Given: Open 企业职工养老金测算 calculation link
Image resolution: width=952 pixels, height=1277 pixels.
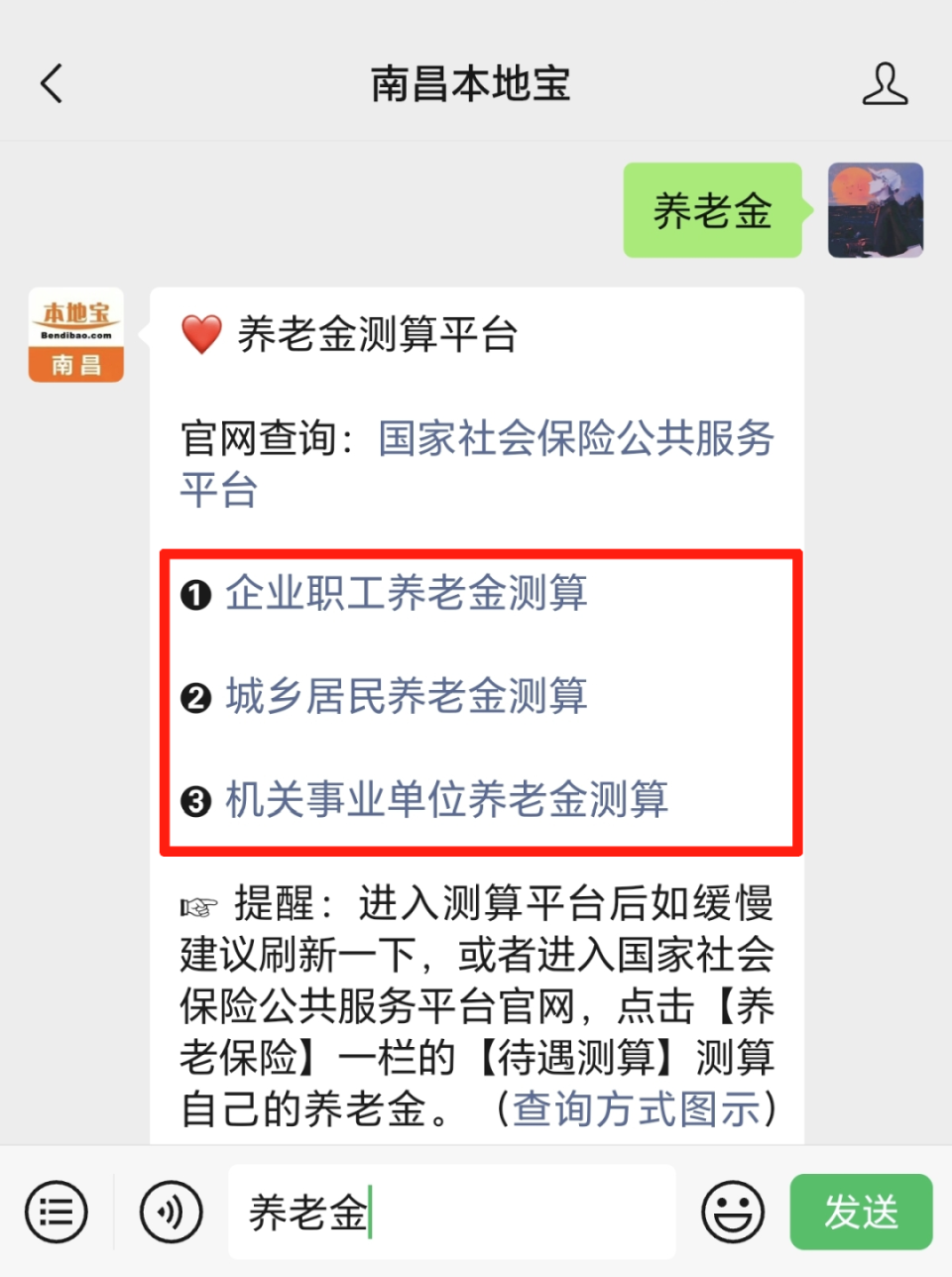Looking at the screenshot, I should pyautogui.click(x=407, y=595).
